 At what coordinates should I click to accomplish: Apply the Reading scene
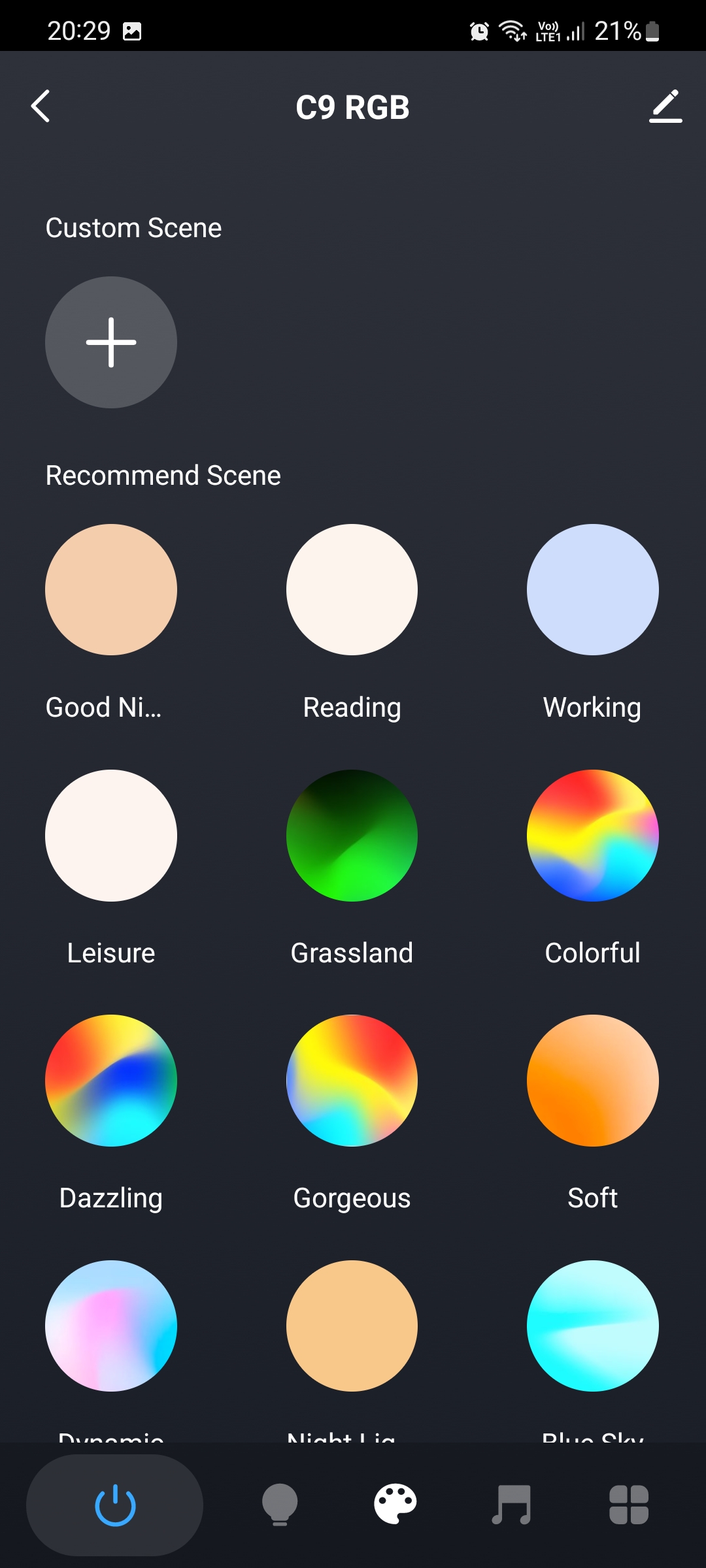pyautogui.click(x=352, y=589)
